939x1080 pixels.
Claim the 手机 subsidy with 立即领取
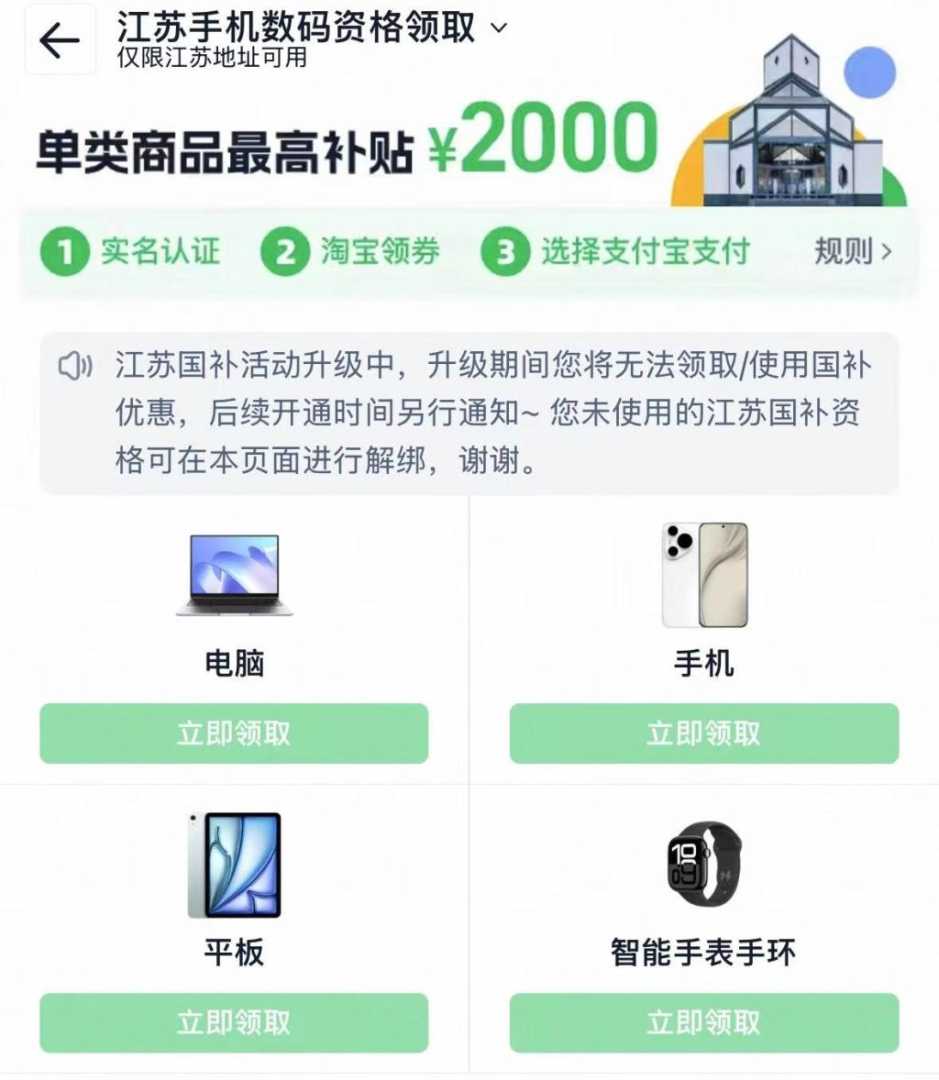[704, 733]
